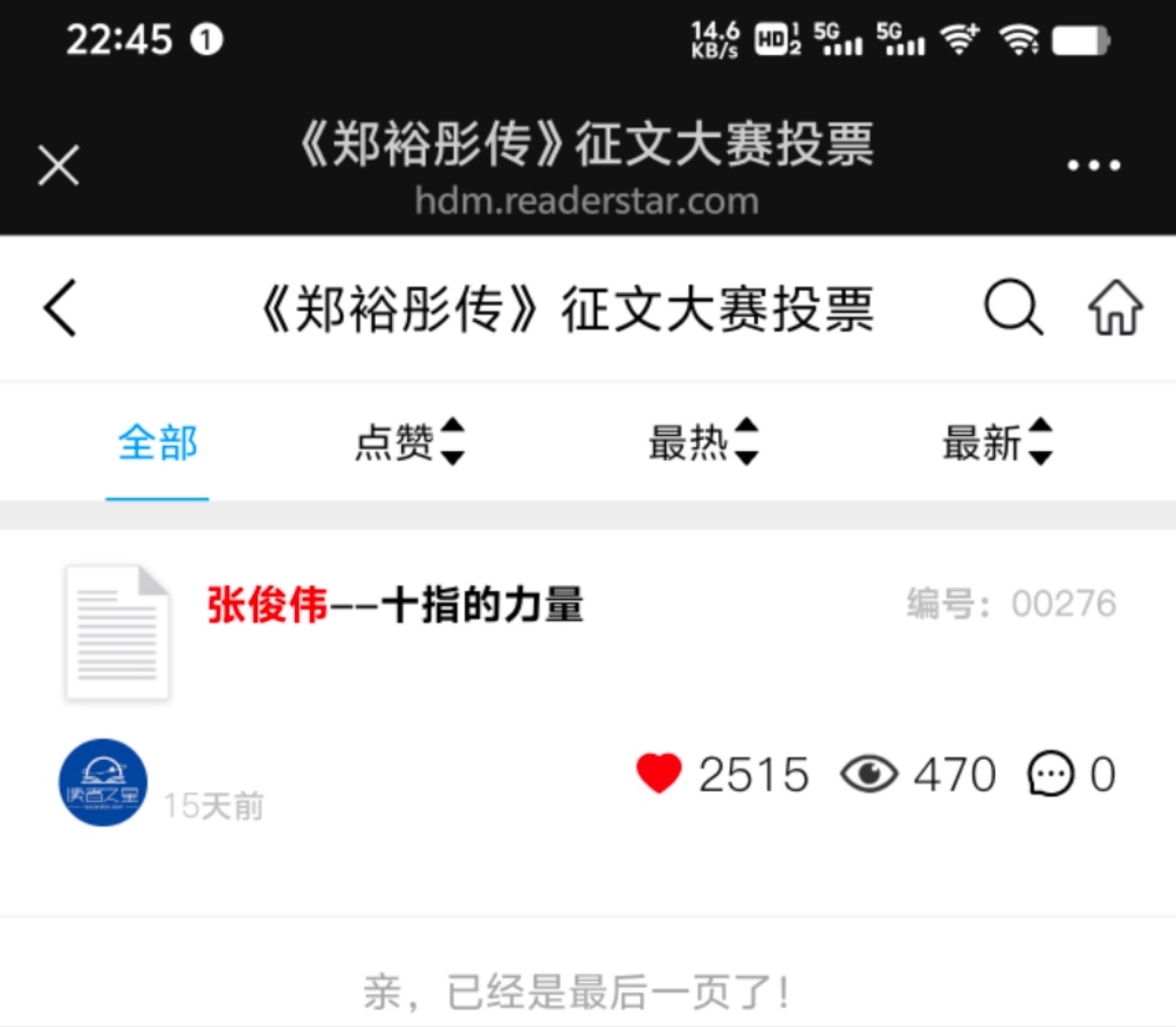
Task: Sort entries by 最新
Action: (x=997, y=442)
